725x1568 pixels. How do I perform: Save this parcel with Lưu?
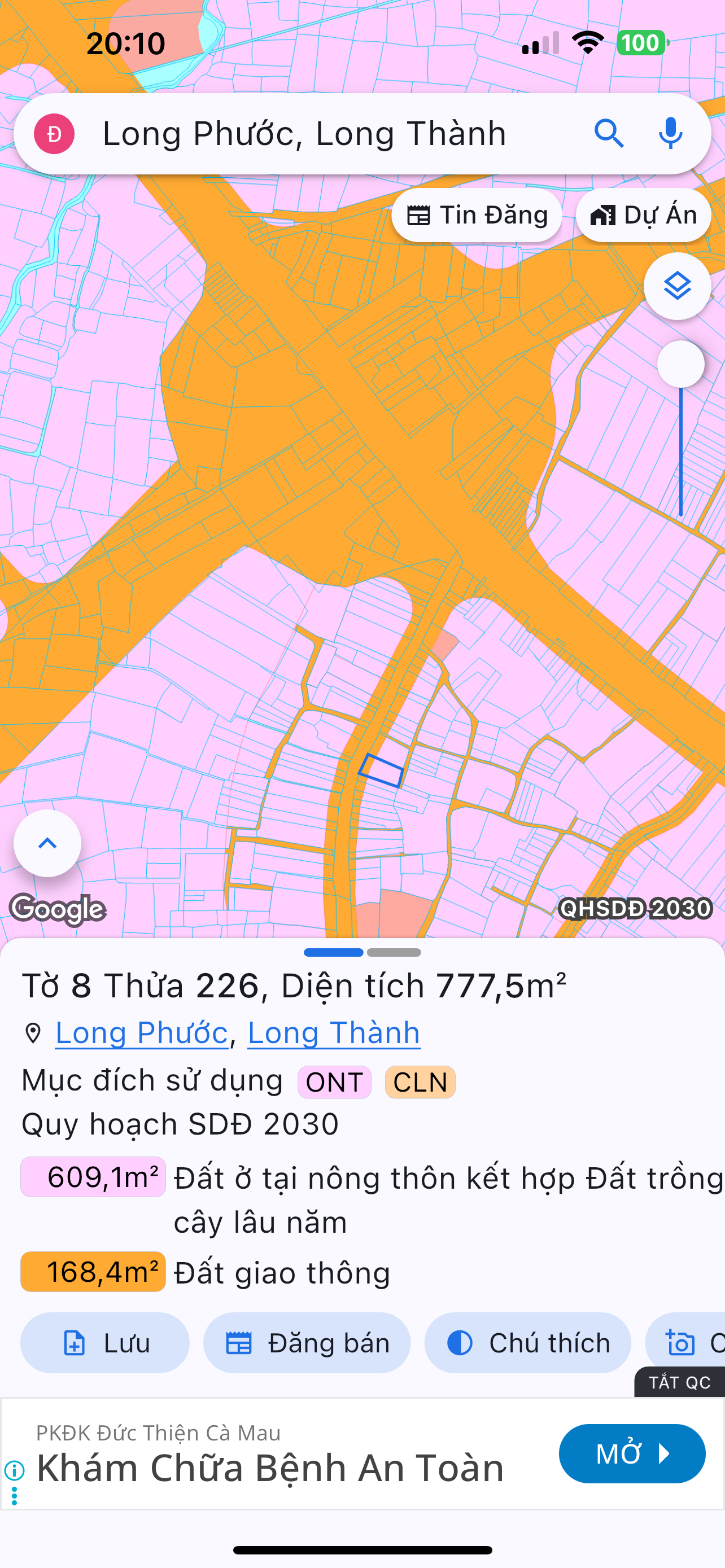(x=106, y=1343)
